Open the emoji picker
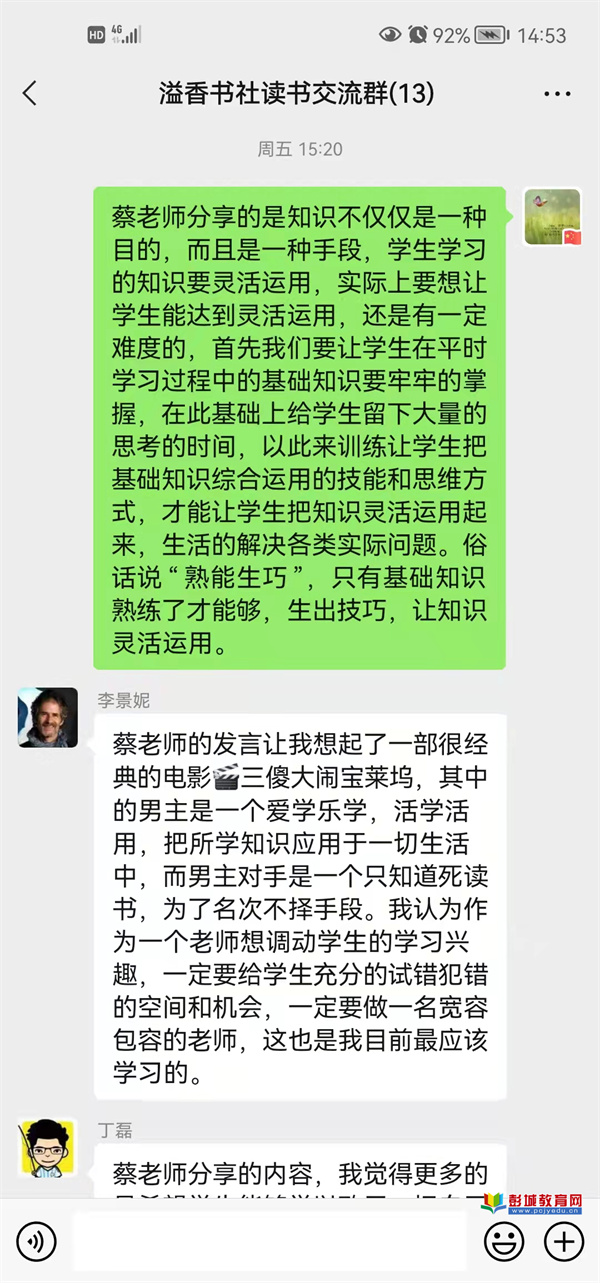The width and height of the screenshot is (600, 1283). click(x=504, y=1242)
